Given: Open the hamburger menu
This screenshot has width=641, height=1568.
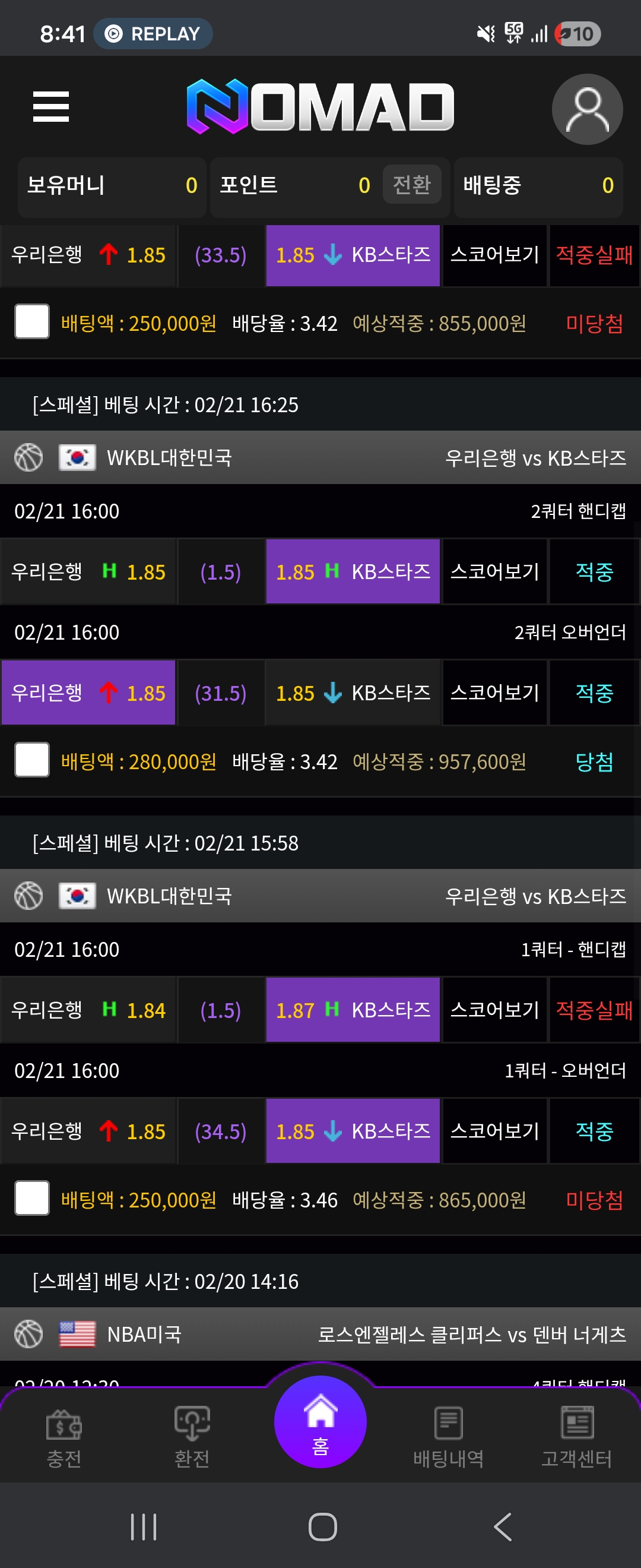Looking at the screenshot, I should pyautogui.click(x=51, y=107).
